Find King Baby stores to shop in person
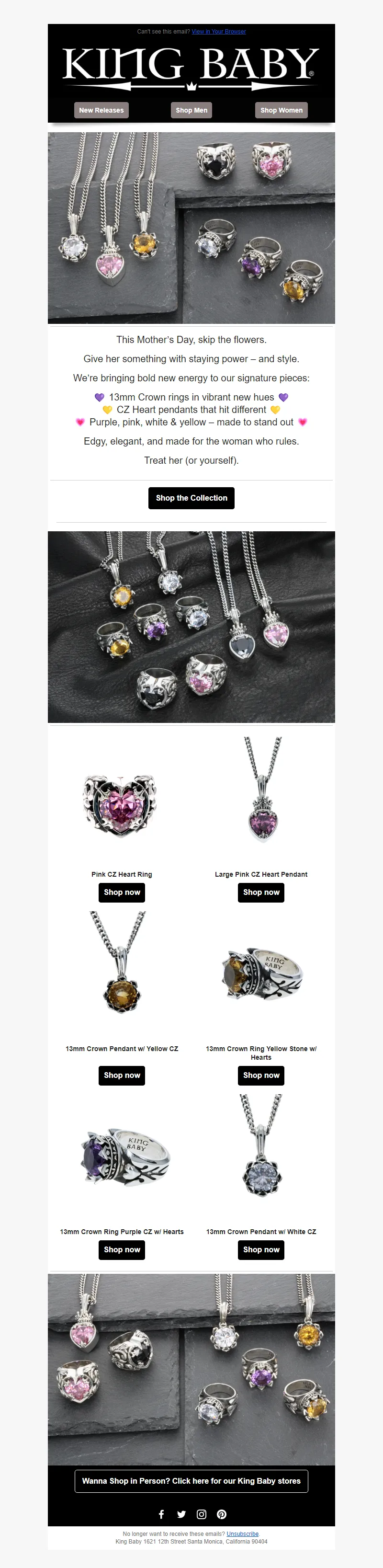The width and height of the screenshot is (383, 1568). pos(191,1481)
